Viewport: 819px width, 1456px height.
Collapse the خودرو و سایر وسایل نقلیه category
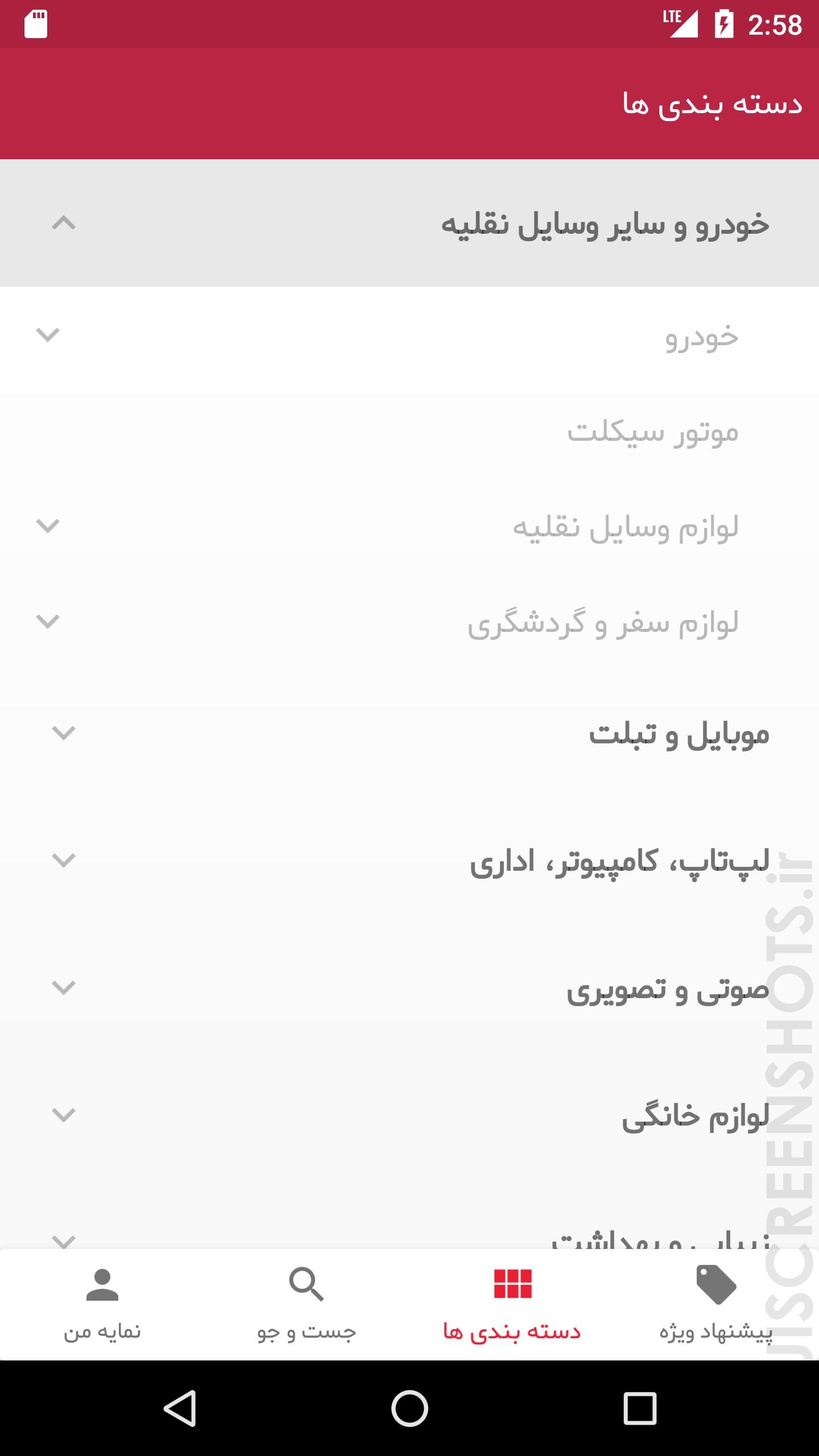pos(409,223)
